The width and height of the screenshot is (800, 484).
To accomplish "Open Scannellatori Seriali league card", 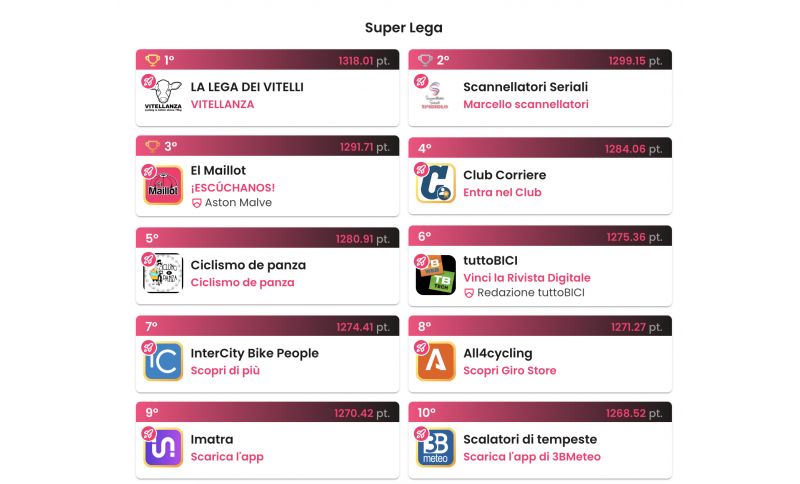I will 525,87.
